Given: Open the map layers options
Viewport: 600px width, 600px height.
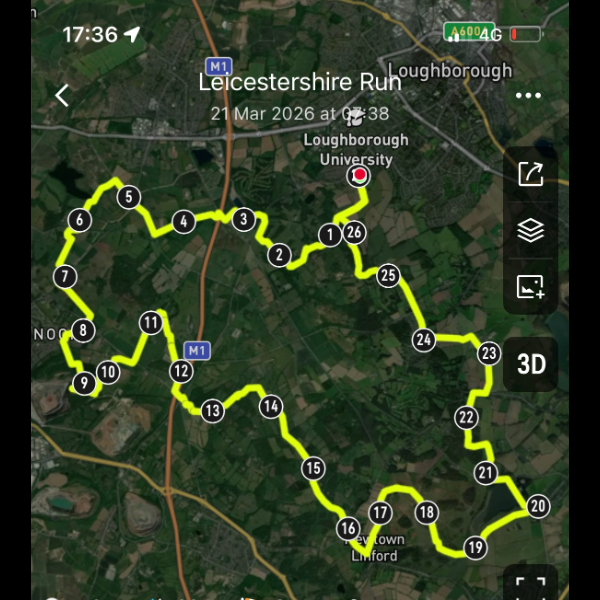Looking at the screenshot, I should pyautogui.click(x=530, y=231).
